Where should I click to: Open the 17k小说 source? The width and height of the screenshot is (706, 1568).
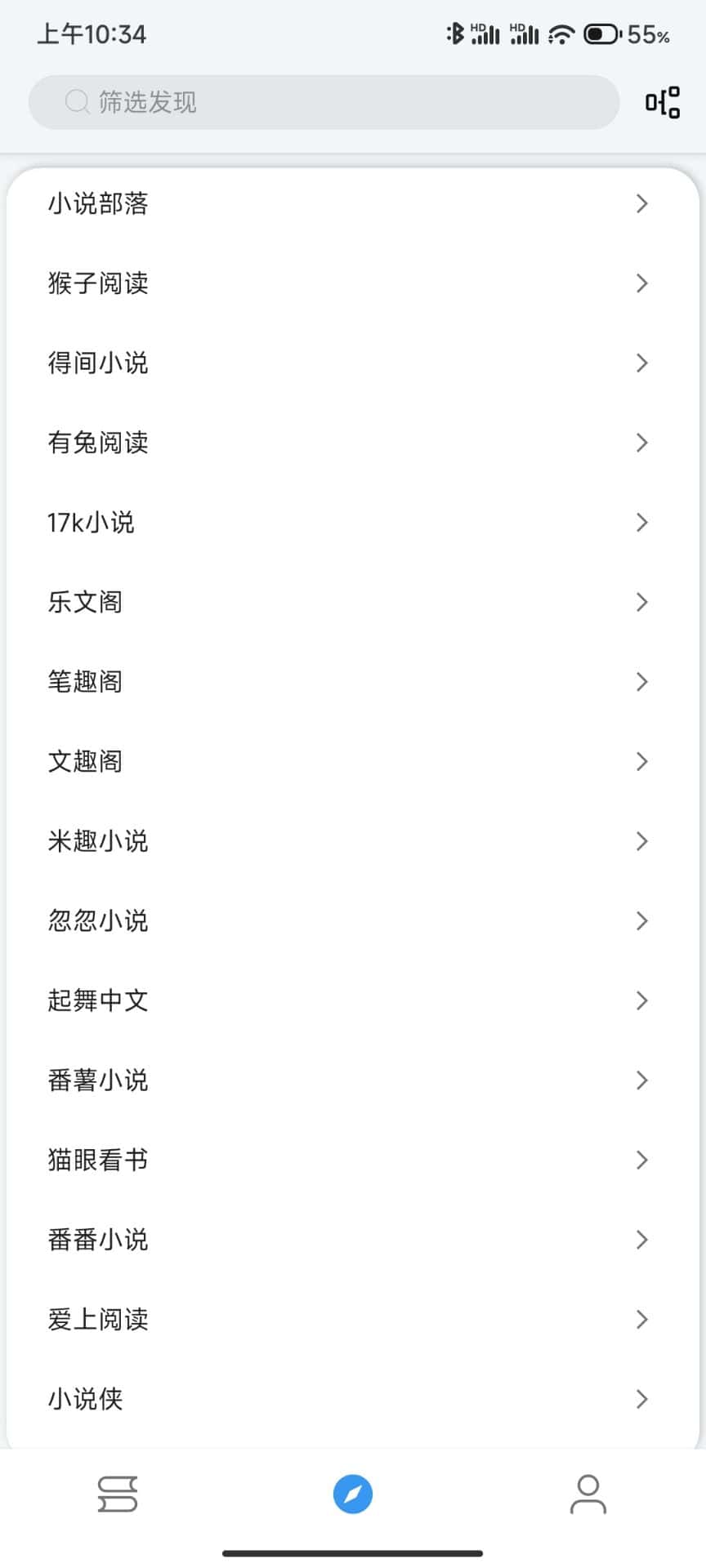352,523
